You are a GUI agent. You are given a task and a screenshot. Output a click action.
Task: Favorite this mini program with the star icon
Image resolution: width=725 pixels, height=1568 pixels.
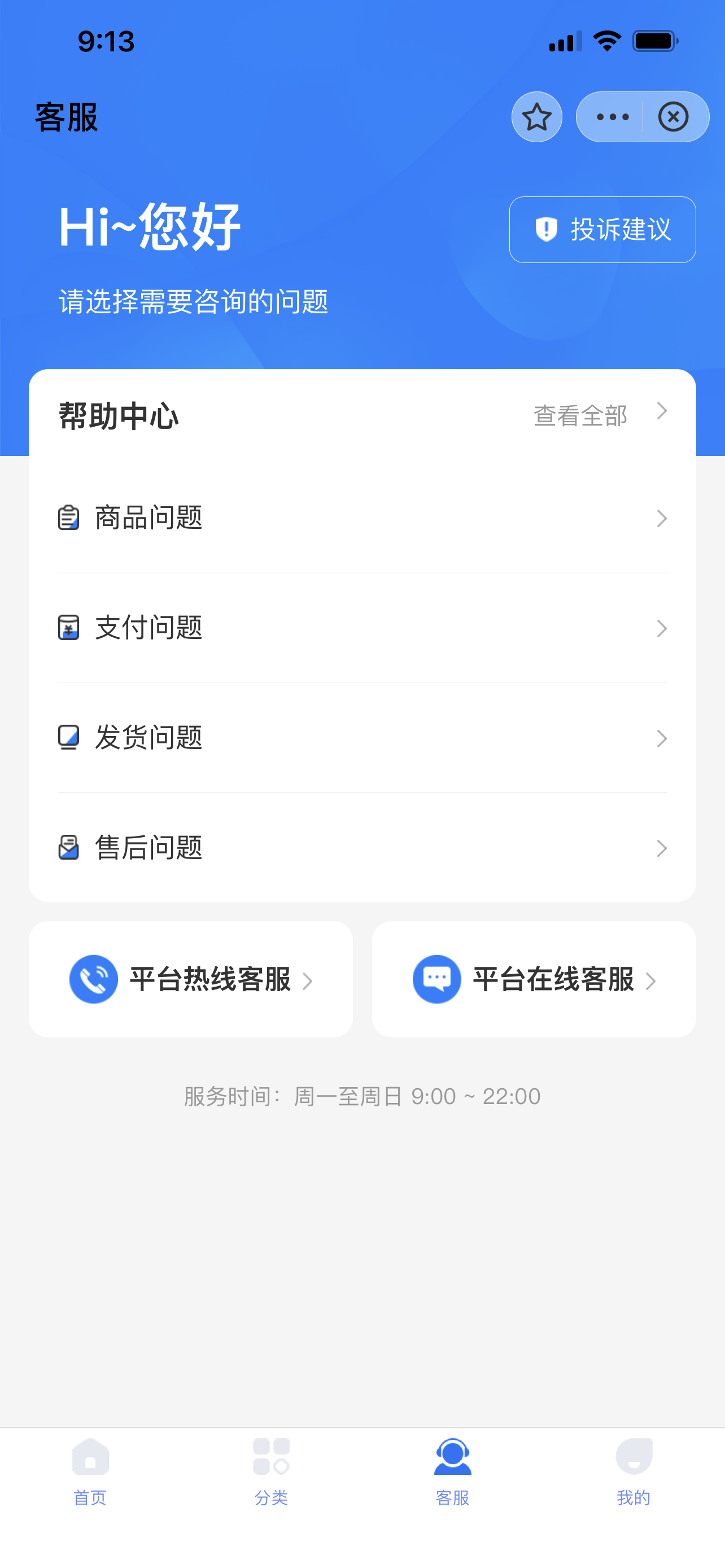pos(536,117)
